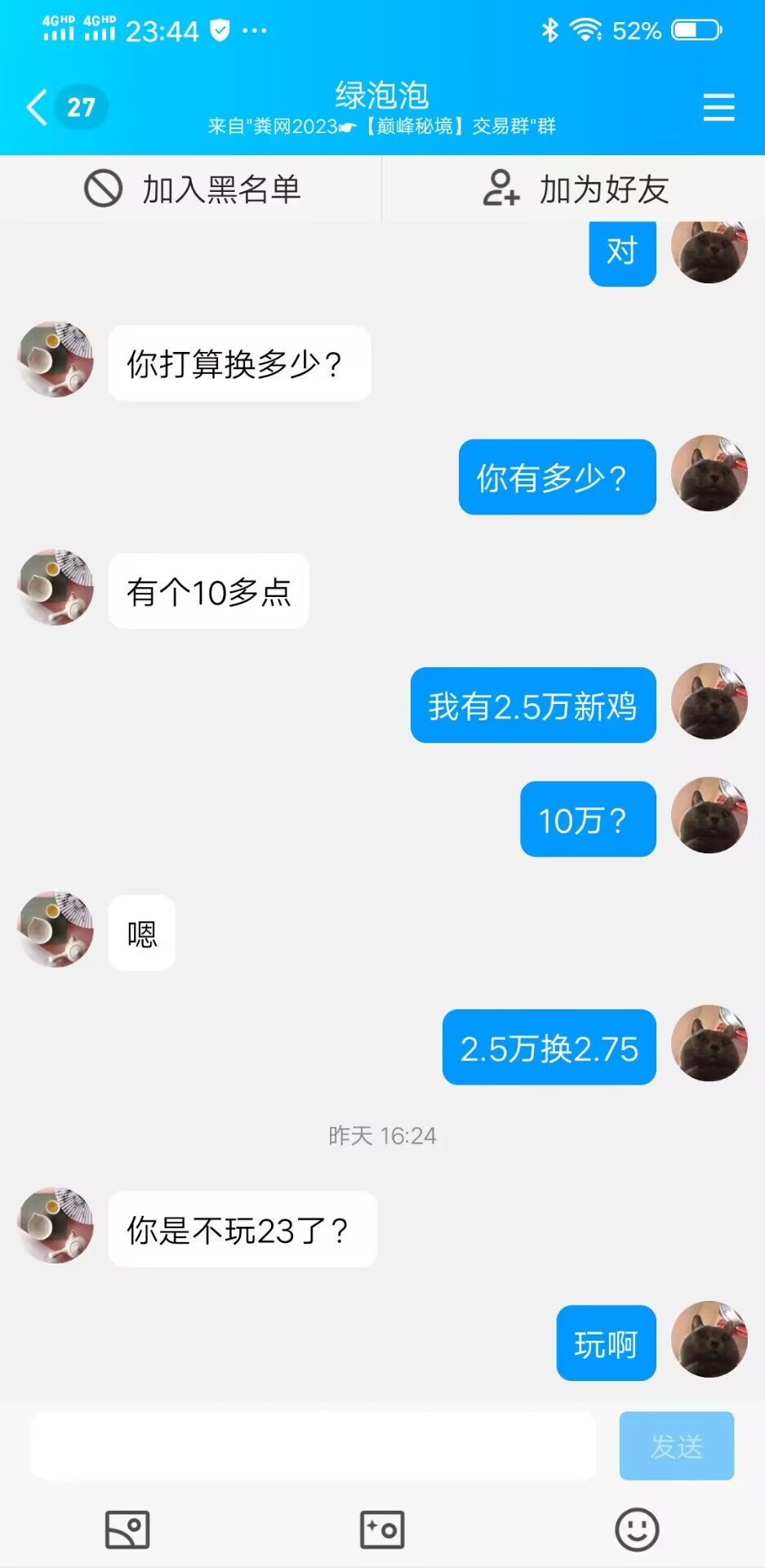Open the image gallery picker
This screenshot has width=765, height=1568.
point(127,1530)
